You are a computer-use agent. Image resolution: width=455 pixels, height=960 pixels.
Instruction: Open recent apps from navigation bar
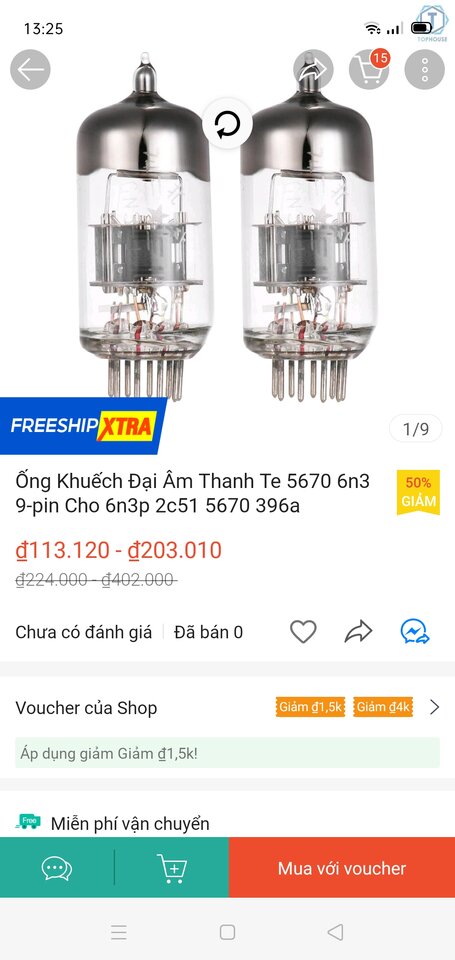tap(119, 932)
